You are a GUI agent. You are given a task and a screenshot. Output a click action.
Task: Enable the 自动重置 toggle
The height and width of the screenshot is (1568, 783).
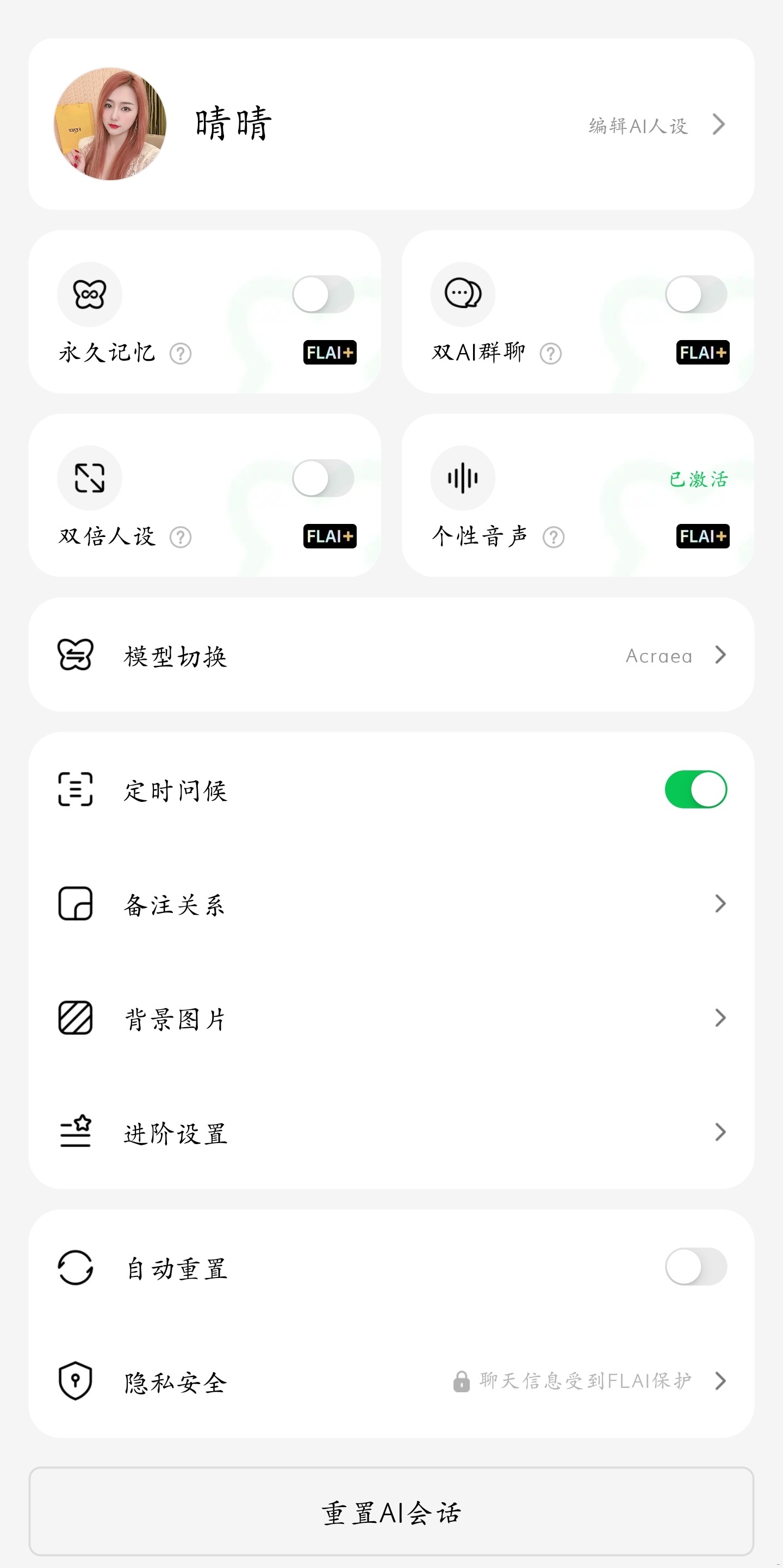point(695,1266)
